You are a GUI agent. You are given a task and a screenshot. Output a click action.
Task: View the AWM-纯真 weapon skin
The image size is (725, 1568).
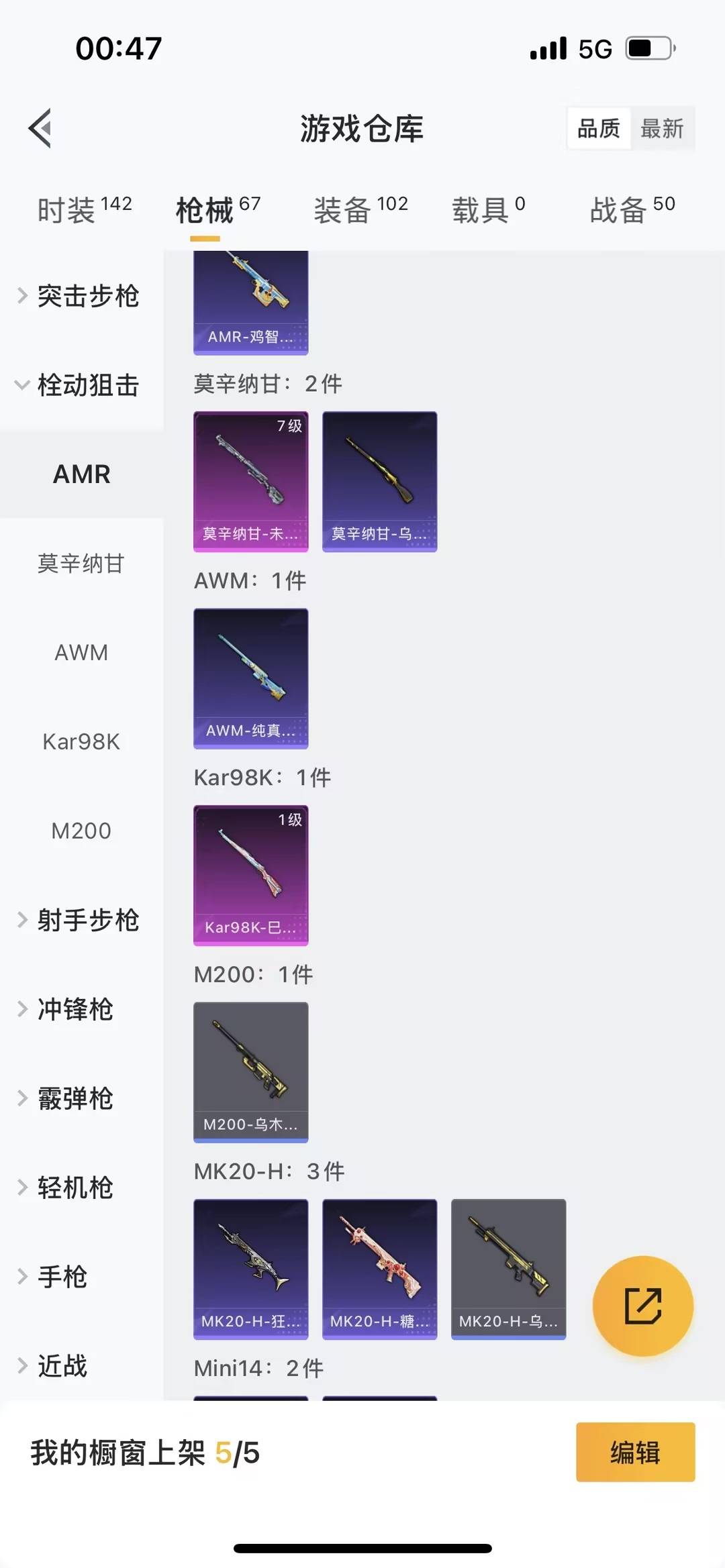coord(250,678)
